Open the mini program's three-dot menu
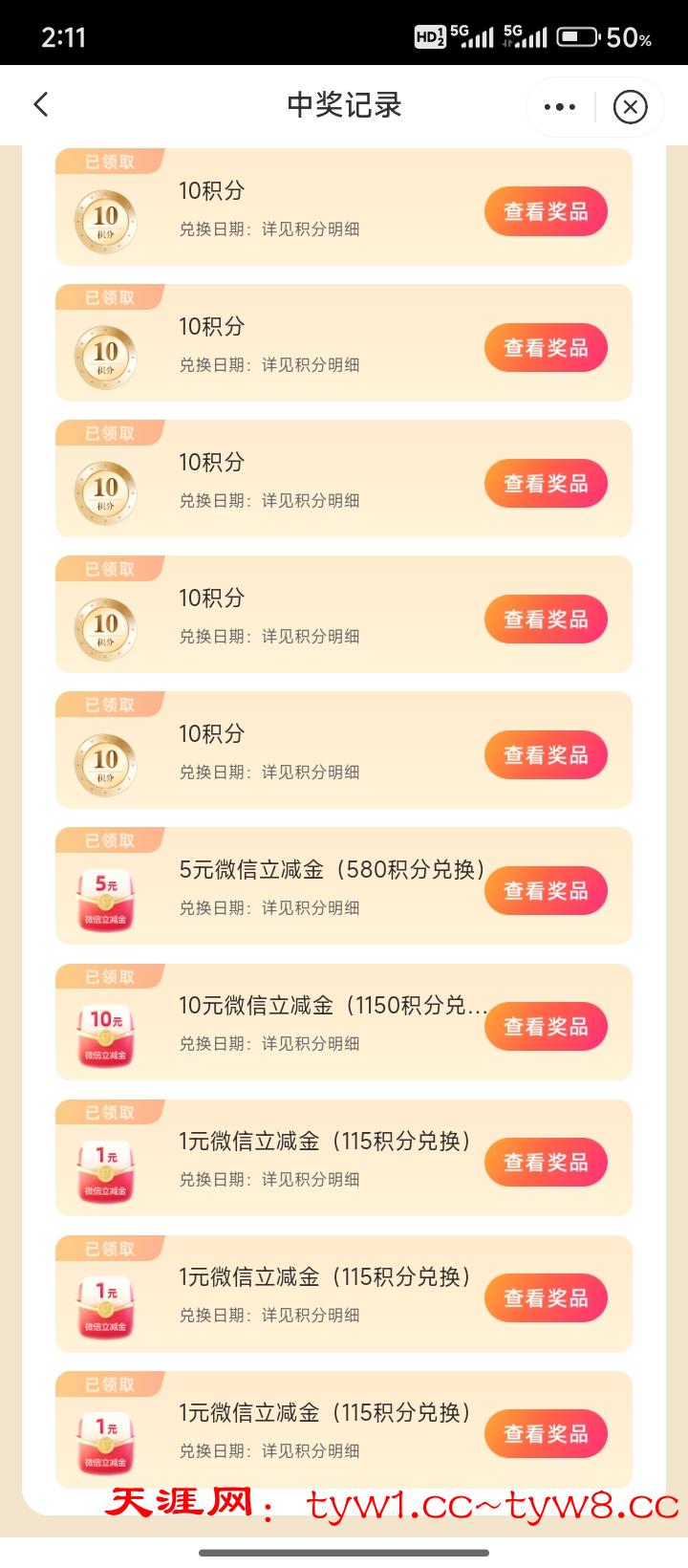688x1568 pixels. [x=560, y=106]
